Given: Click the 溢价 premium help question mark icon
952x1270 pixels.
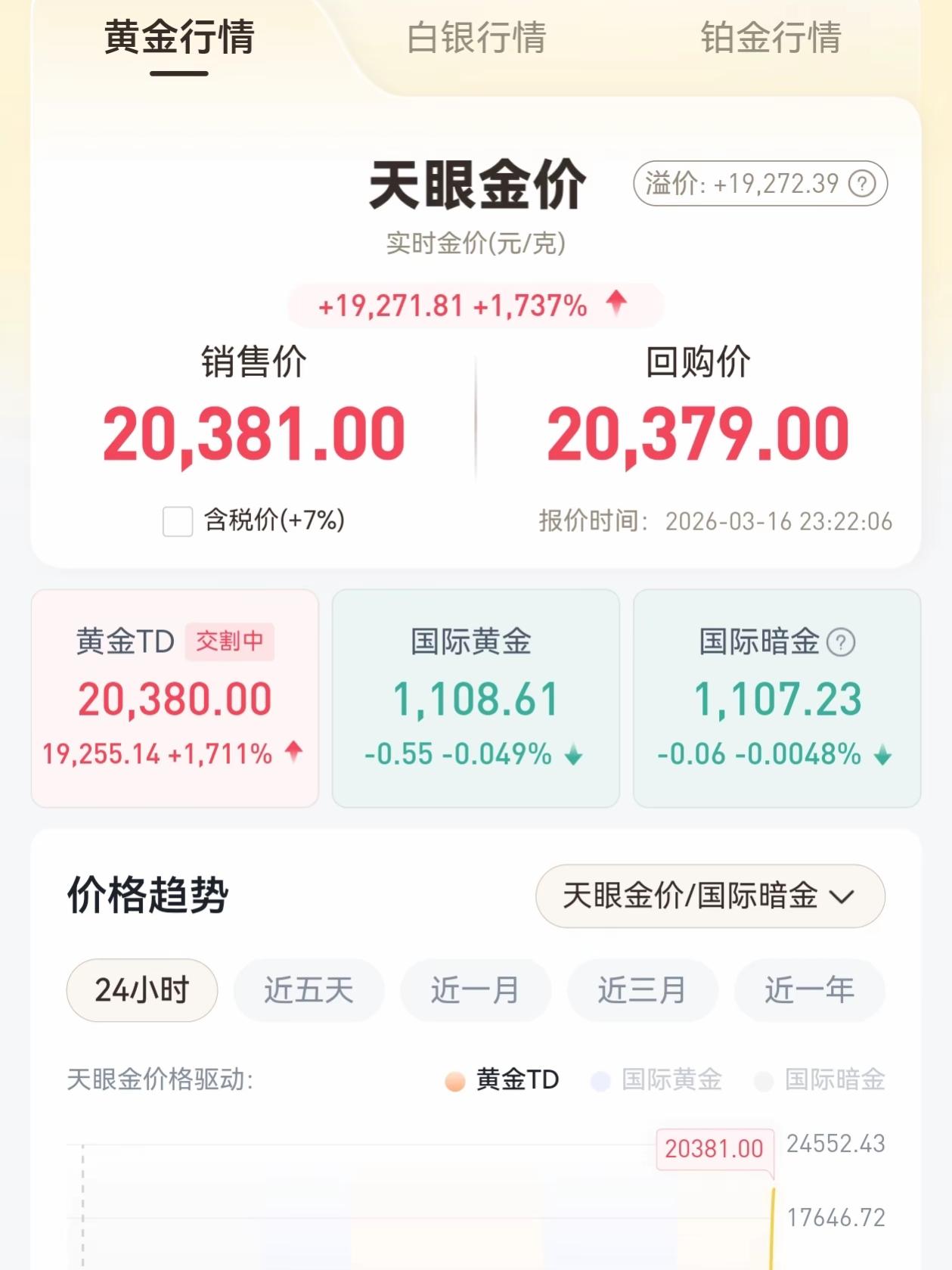Looking at the screenshot, I should click(x=863, y=182).
